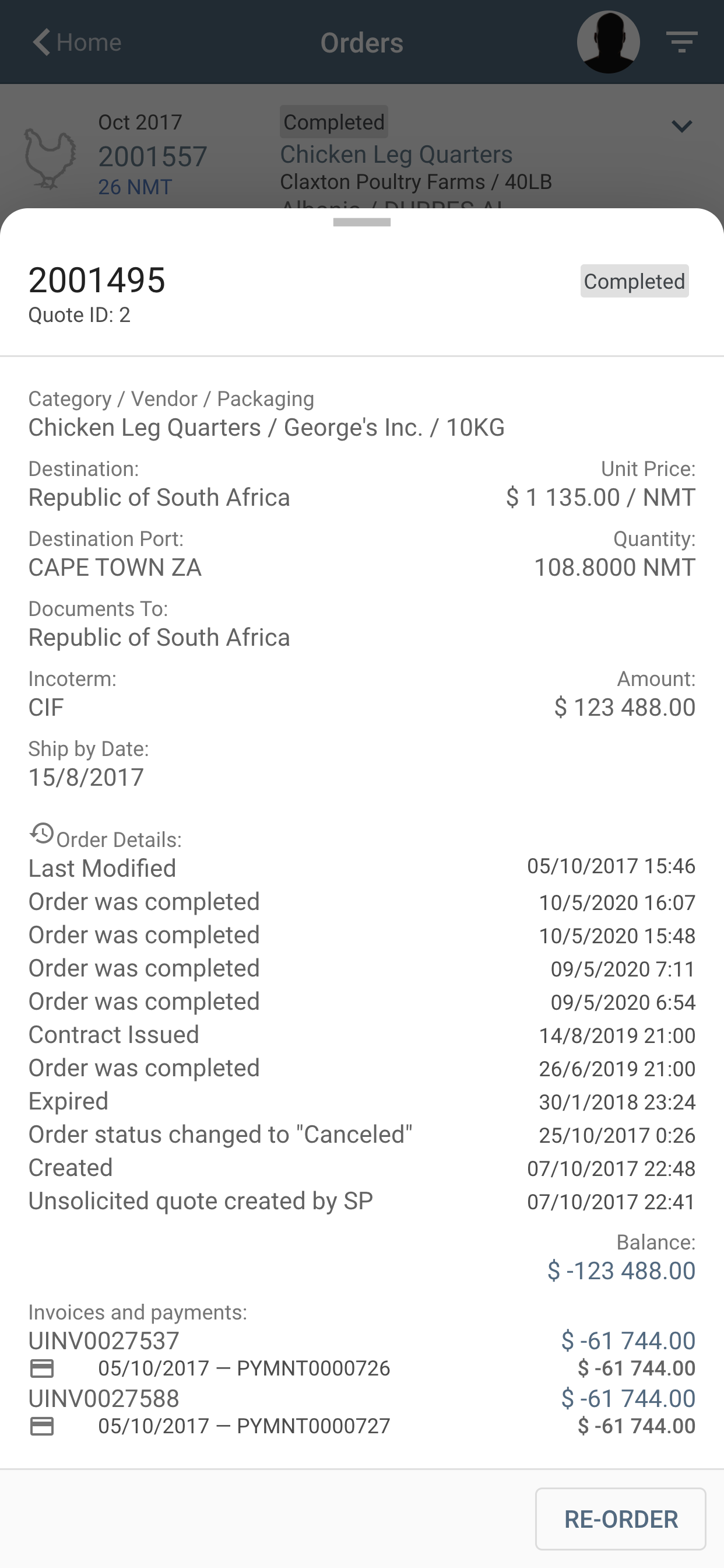Tap the RE-ORDER button
724x1568 pixels.
(x=620, y=1518)
